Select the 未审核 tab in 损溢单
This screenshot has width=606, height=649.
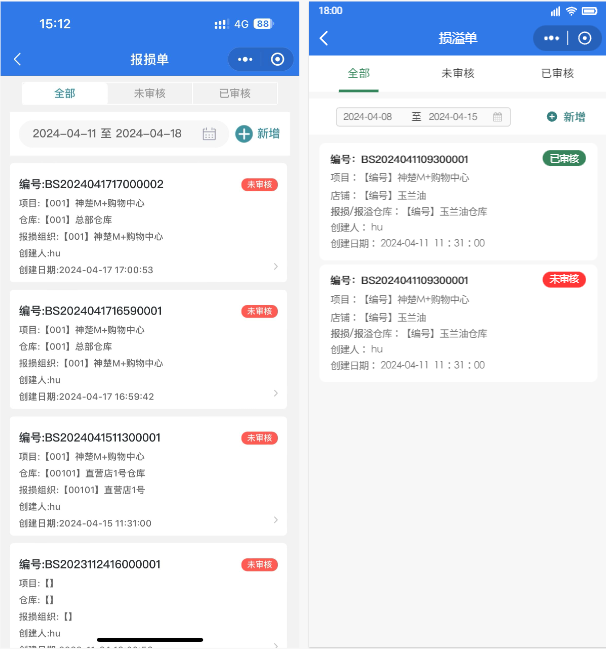point(457,73)
